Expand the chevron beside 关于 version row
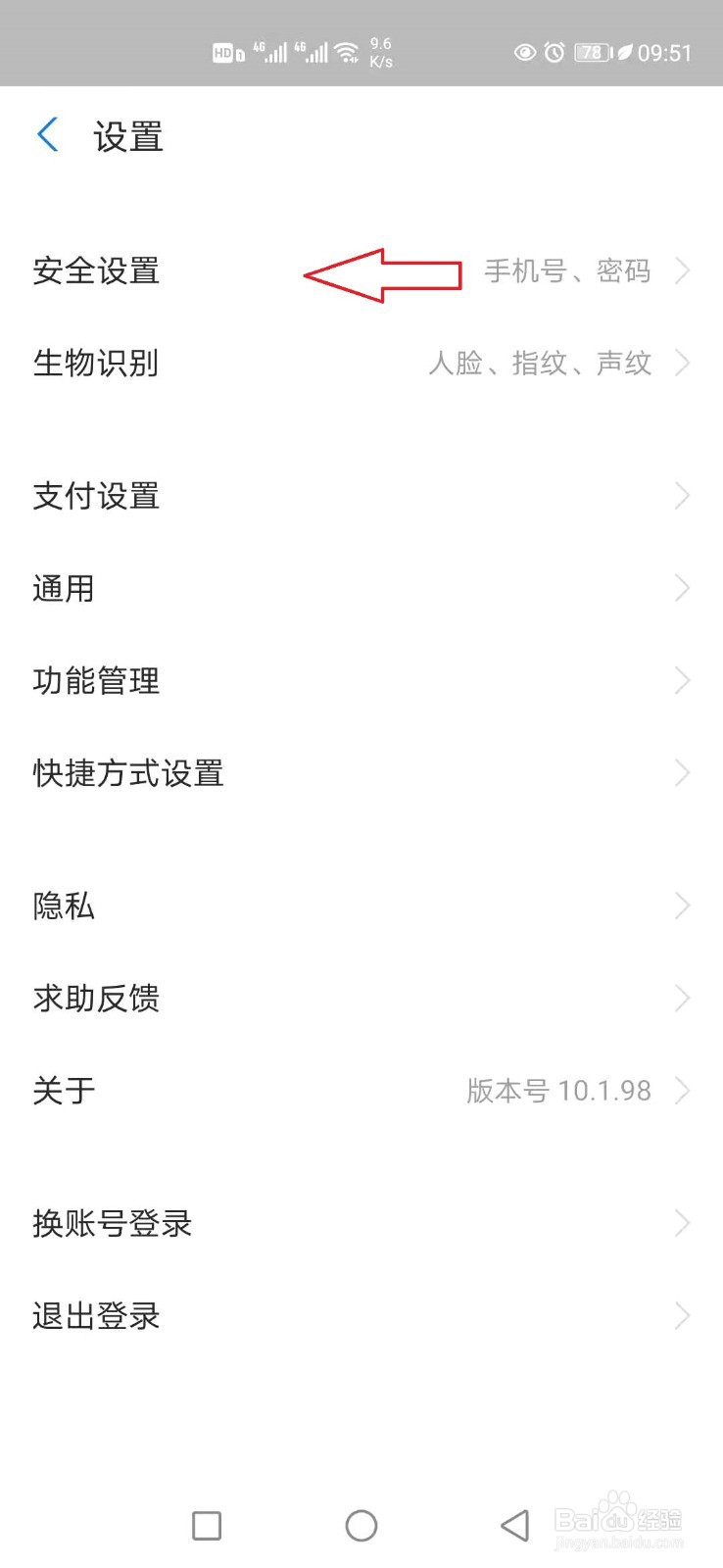 (x=683, y=1090)
